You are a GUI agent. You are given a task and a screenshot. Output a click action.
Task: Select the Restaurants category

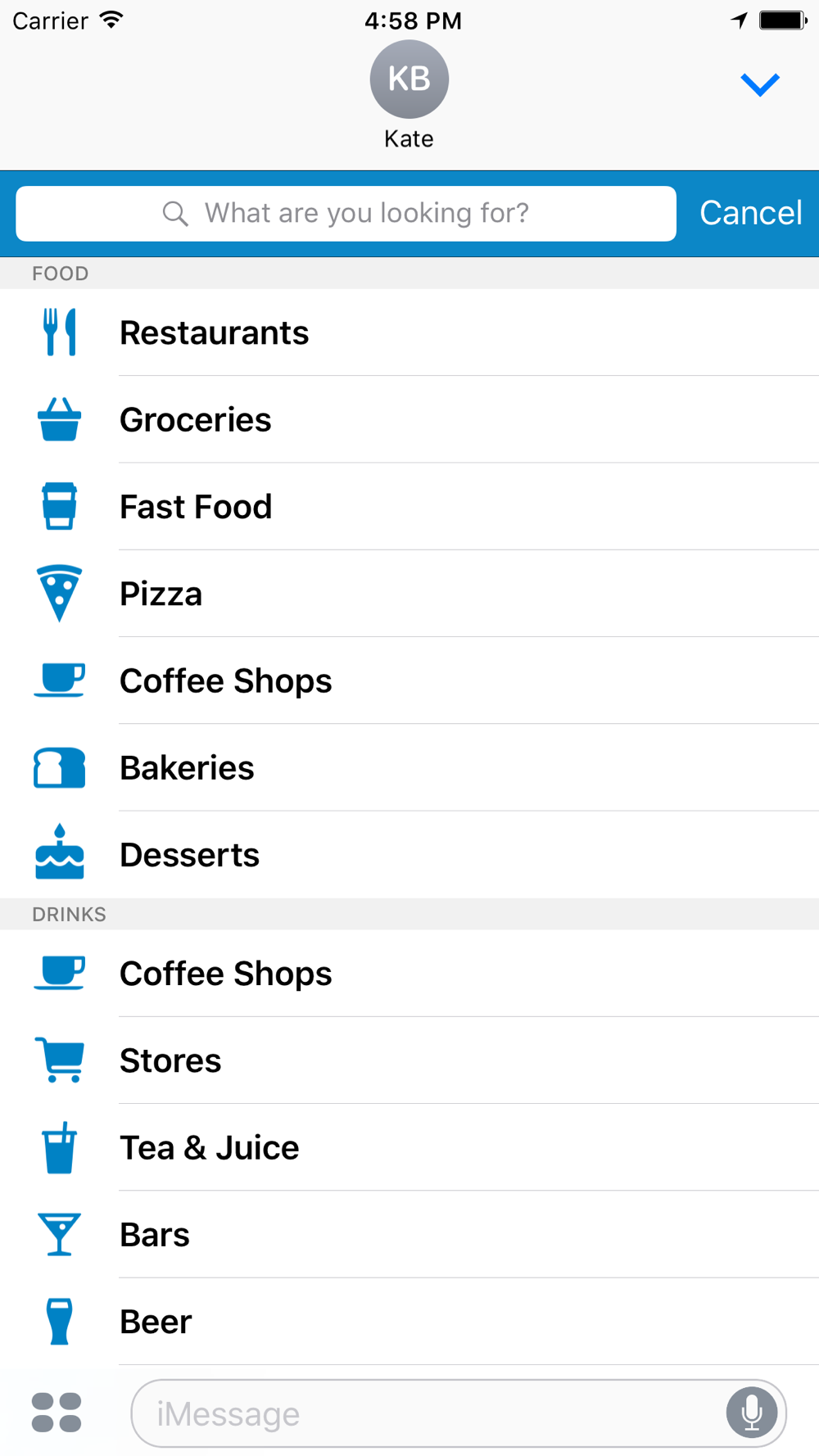click(409, 332)
